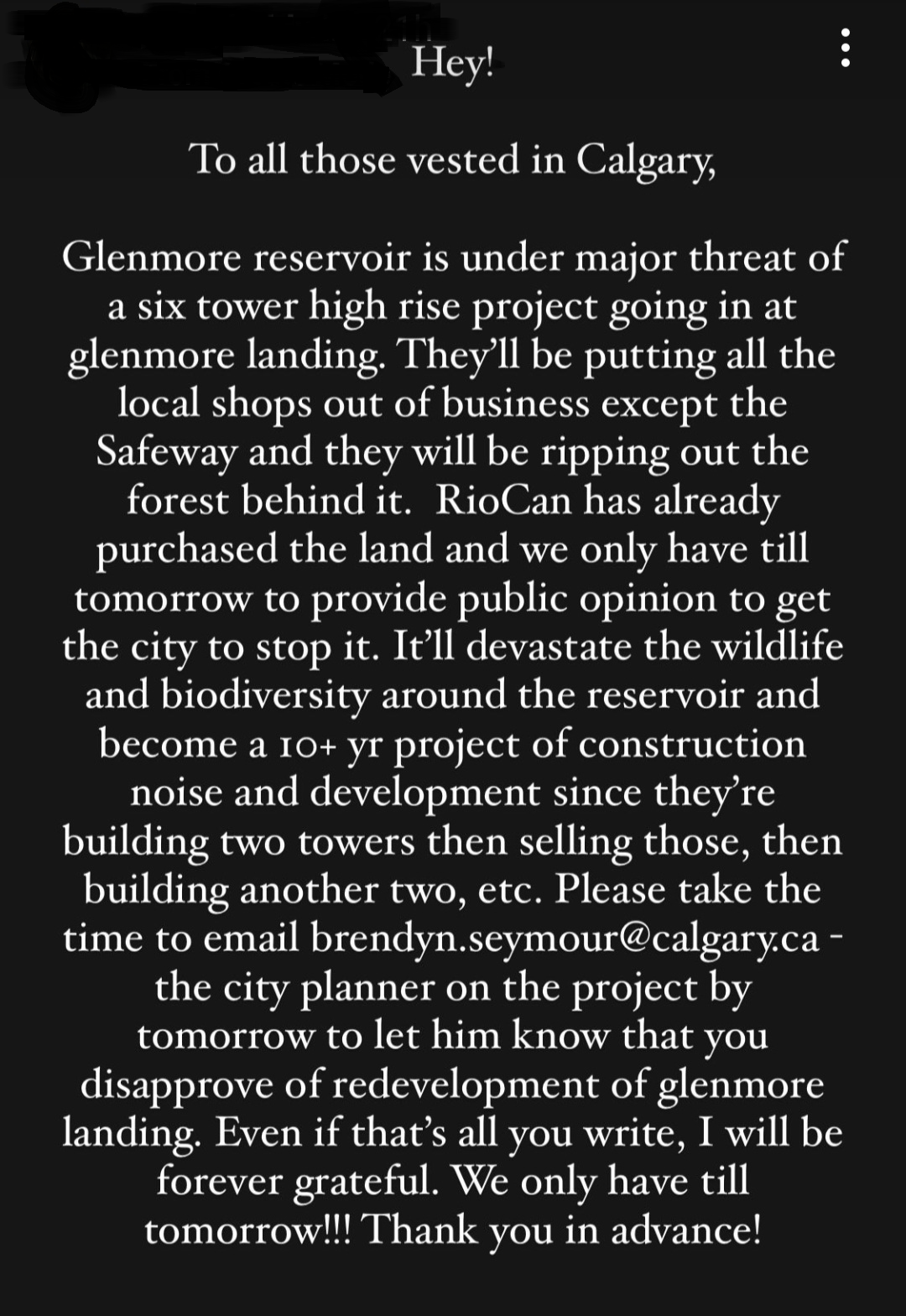Viewport: 906px width, 1316px height.
Task: Open the three-dot overflow menu
Action: click(x=845, y=48)
